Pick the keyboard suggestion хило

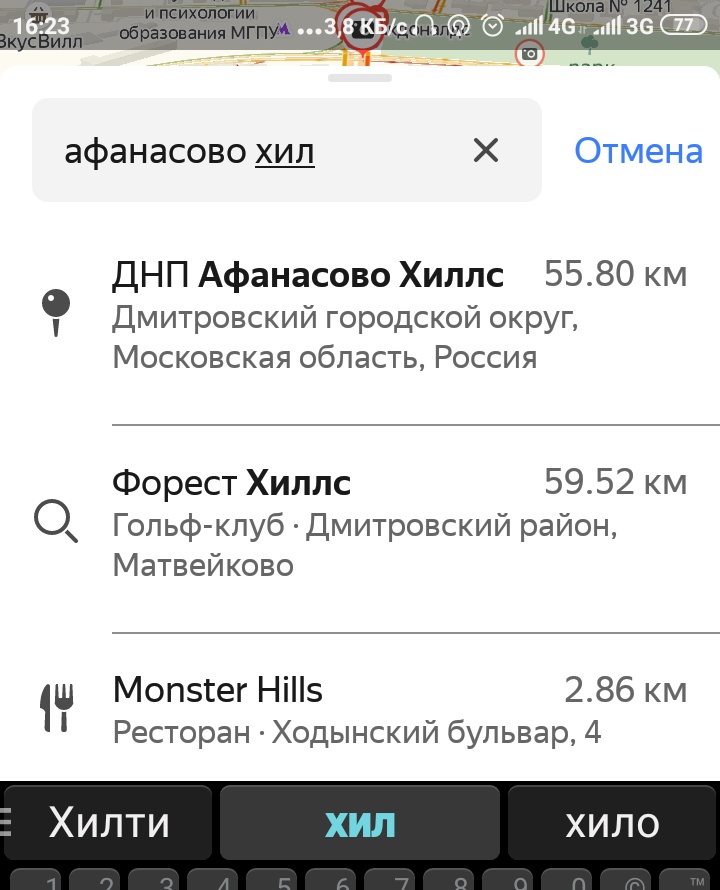(612, 824)
